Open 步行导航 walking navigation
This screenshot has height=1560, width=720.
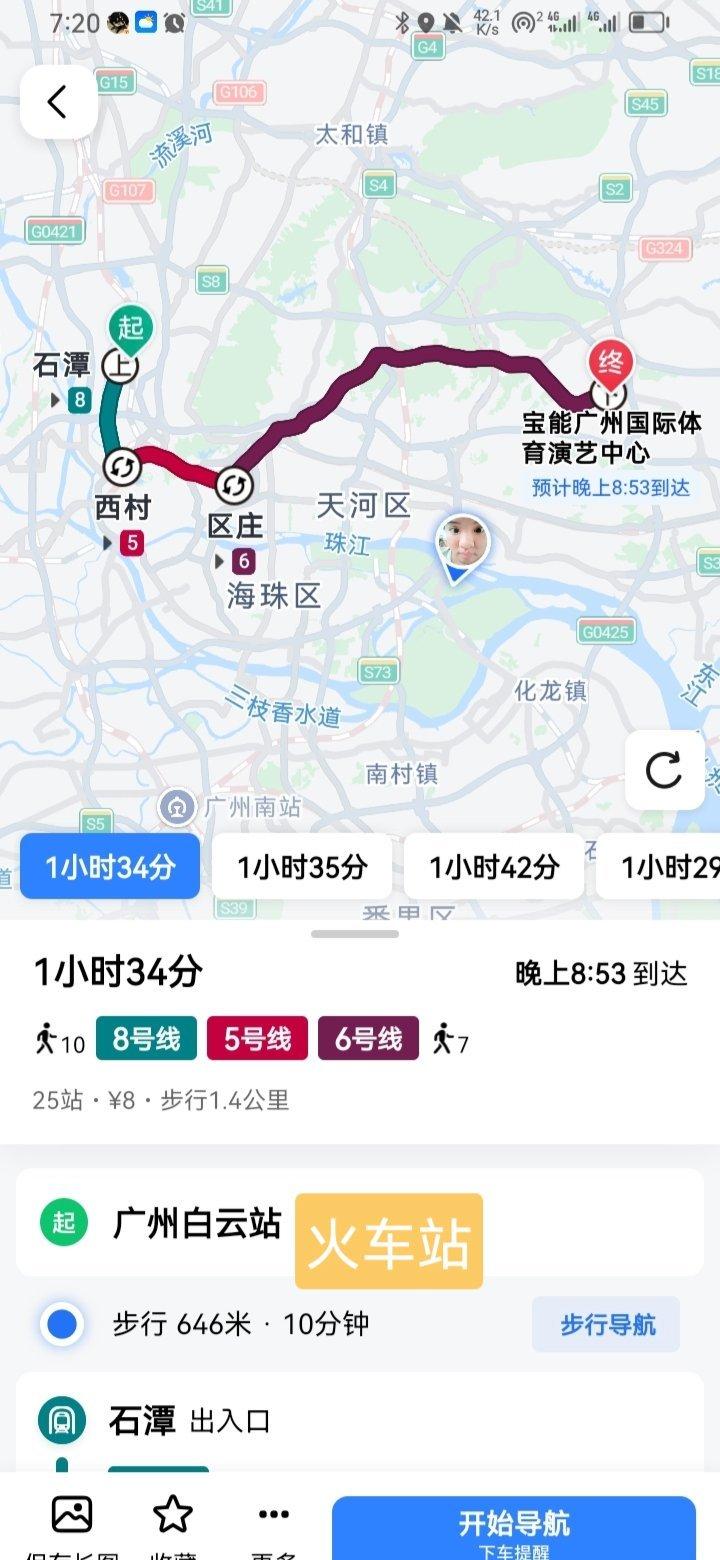tap(607, 1324)
